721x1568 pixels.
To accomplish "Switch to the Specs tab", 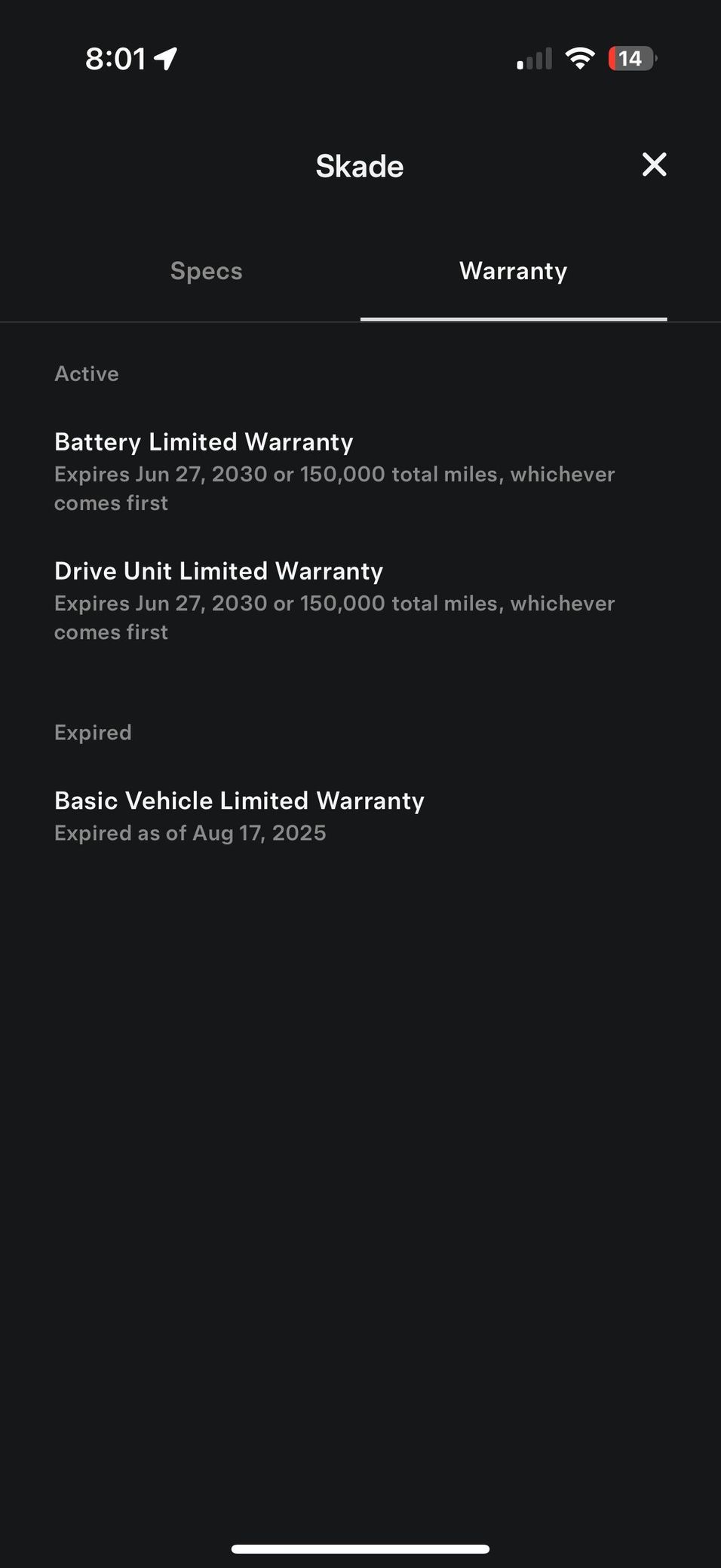I will pos(206,271).
